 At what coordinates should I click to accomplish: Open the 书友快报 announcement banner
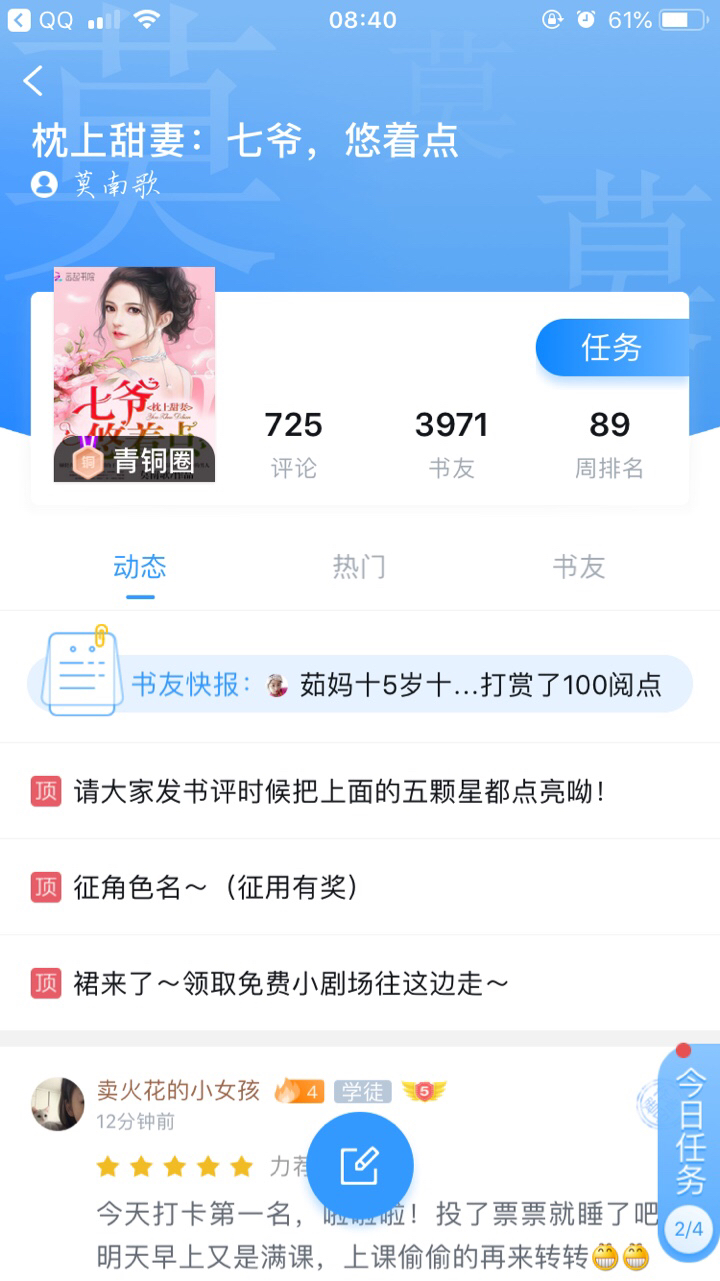tap(360, 685)
